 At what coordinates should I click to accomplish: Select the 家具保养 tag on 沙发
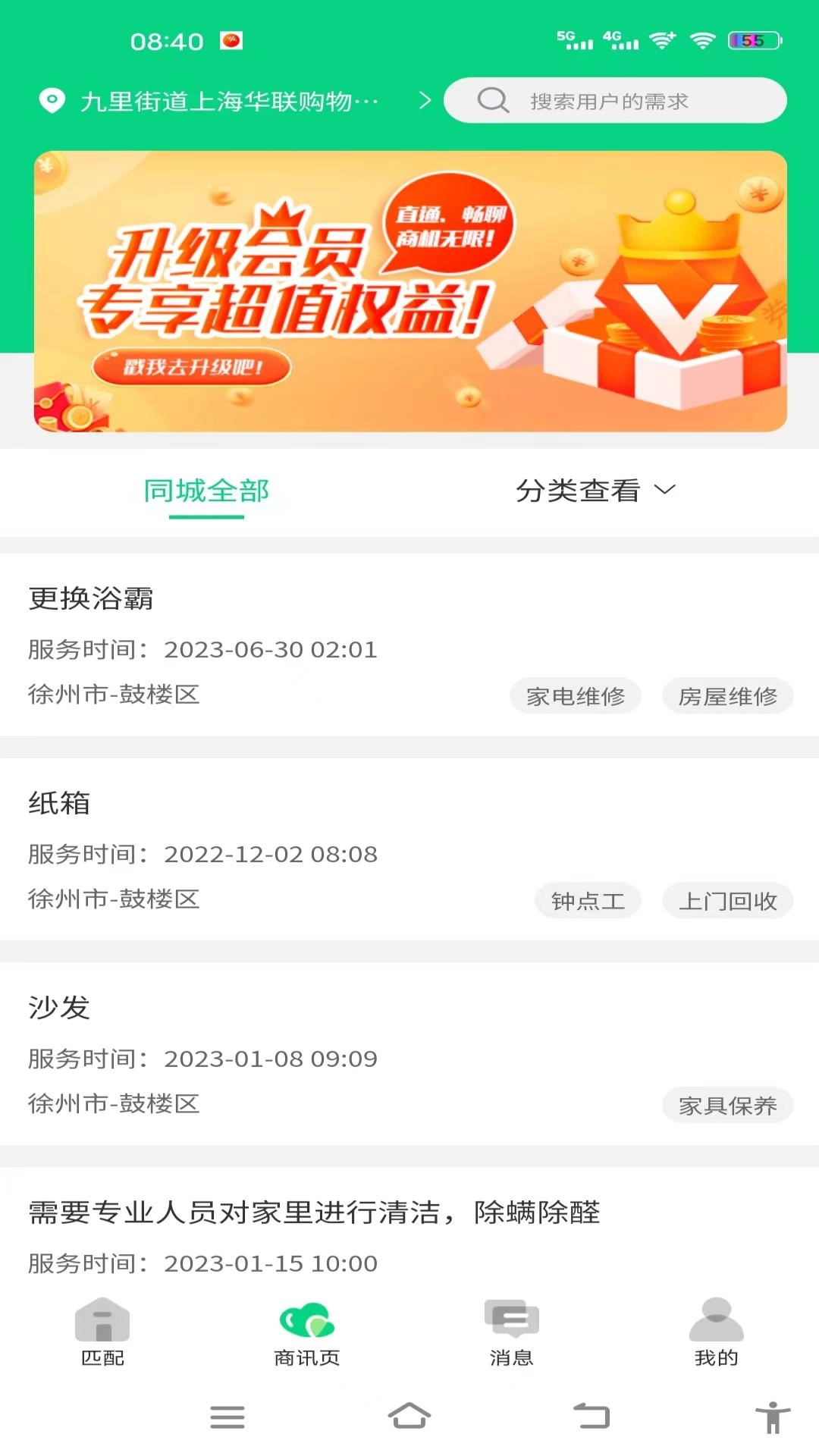coord(727,1106)
